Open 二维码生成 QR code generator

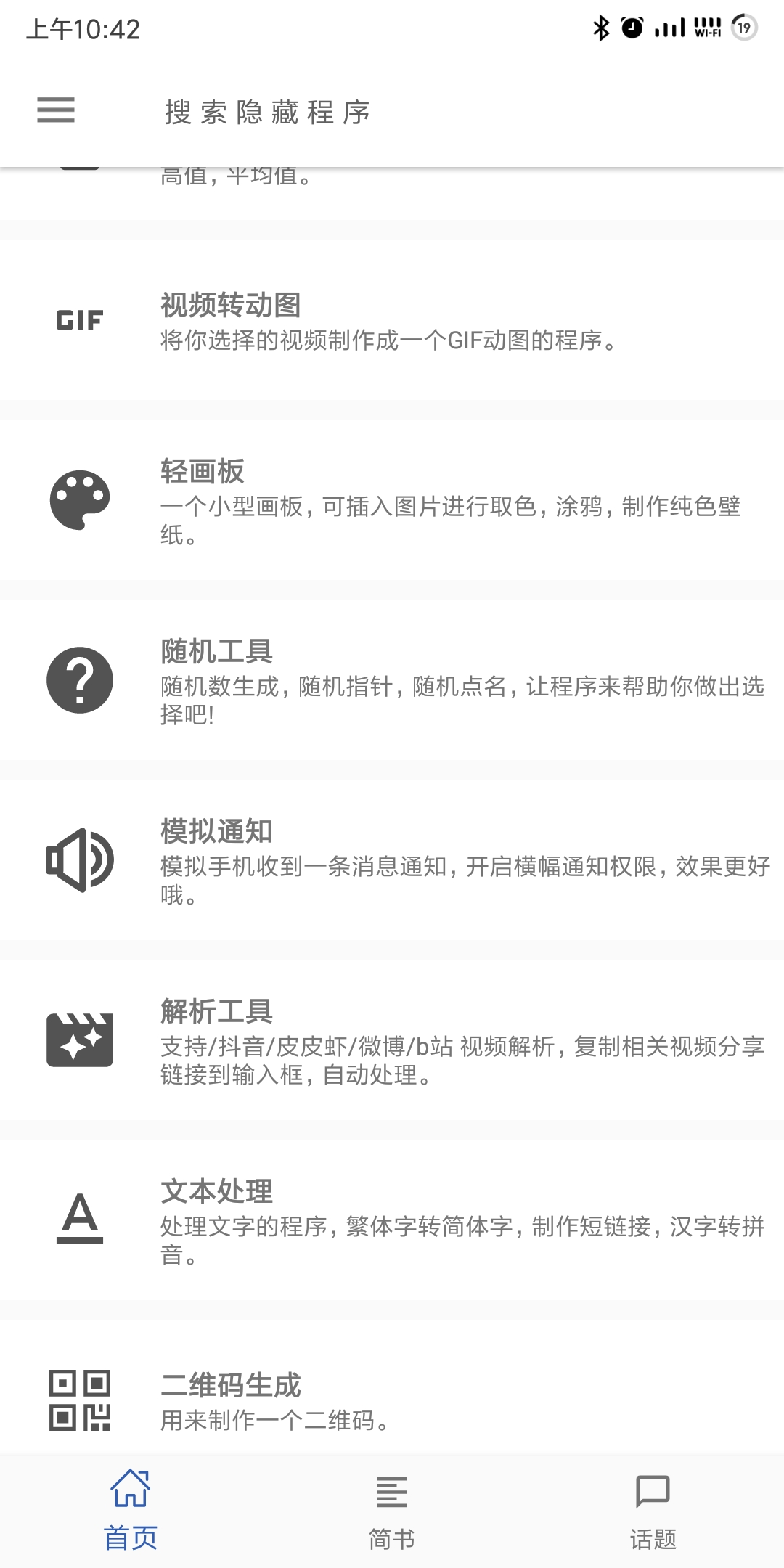pyautogui.click(x=392, y=1399)
